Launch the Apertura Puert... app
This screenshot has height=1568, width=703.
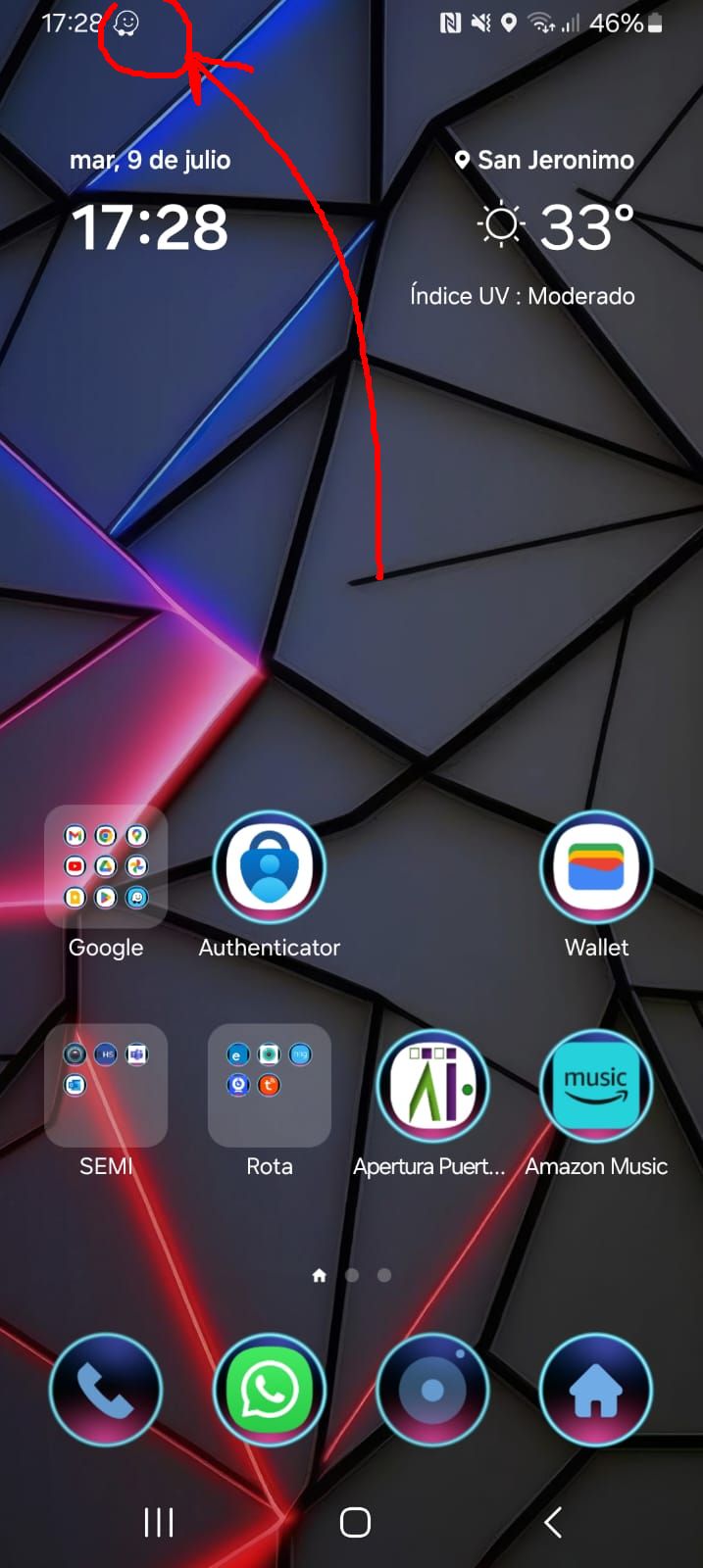point(432,1085)
